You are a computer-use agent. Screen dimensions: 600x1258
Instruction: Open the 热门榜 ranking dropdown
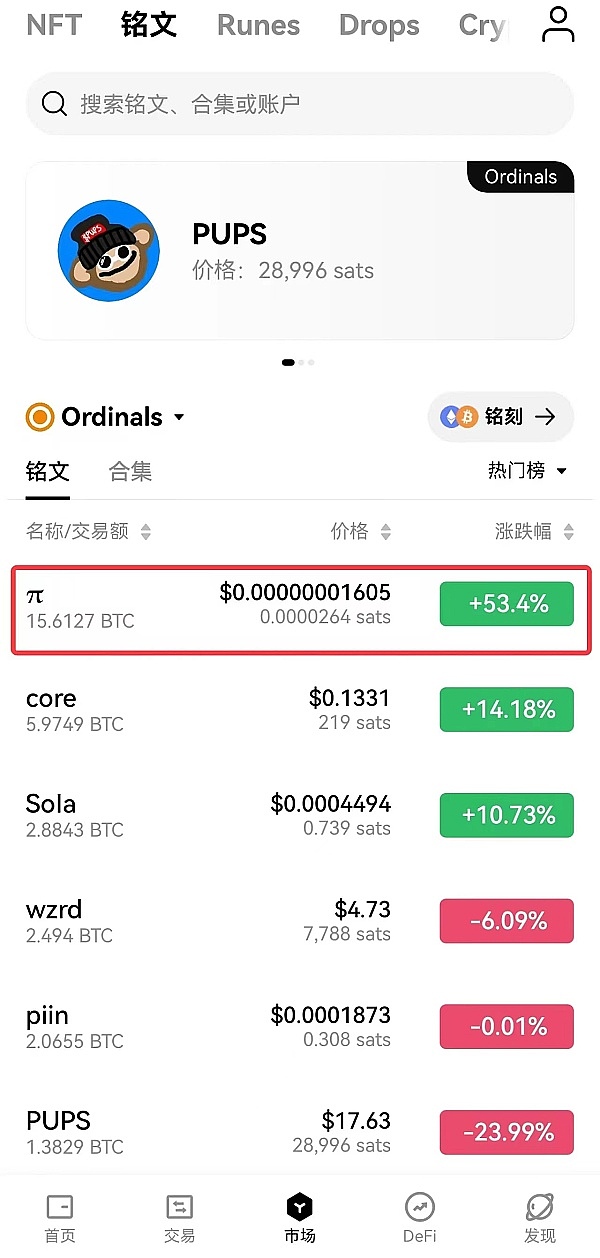point(527,471)
